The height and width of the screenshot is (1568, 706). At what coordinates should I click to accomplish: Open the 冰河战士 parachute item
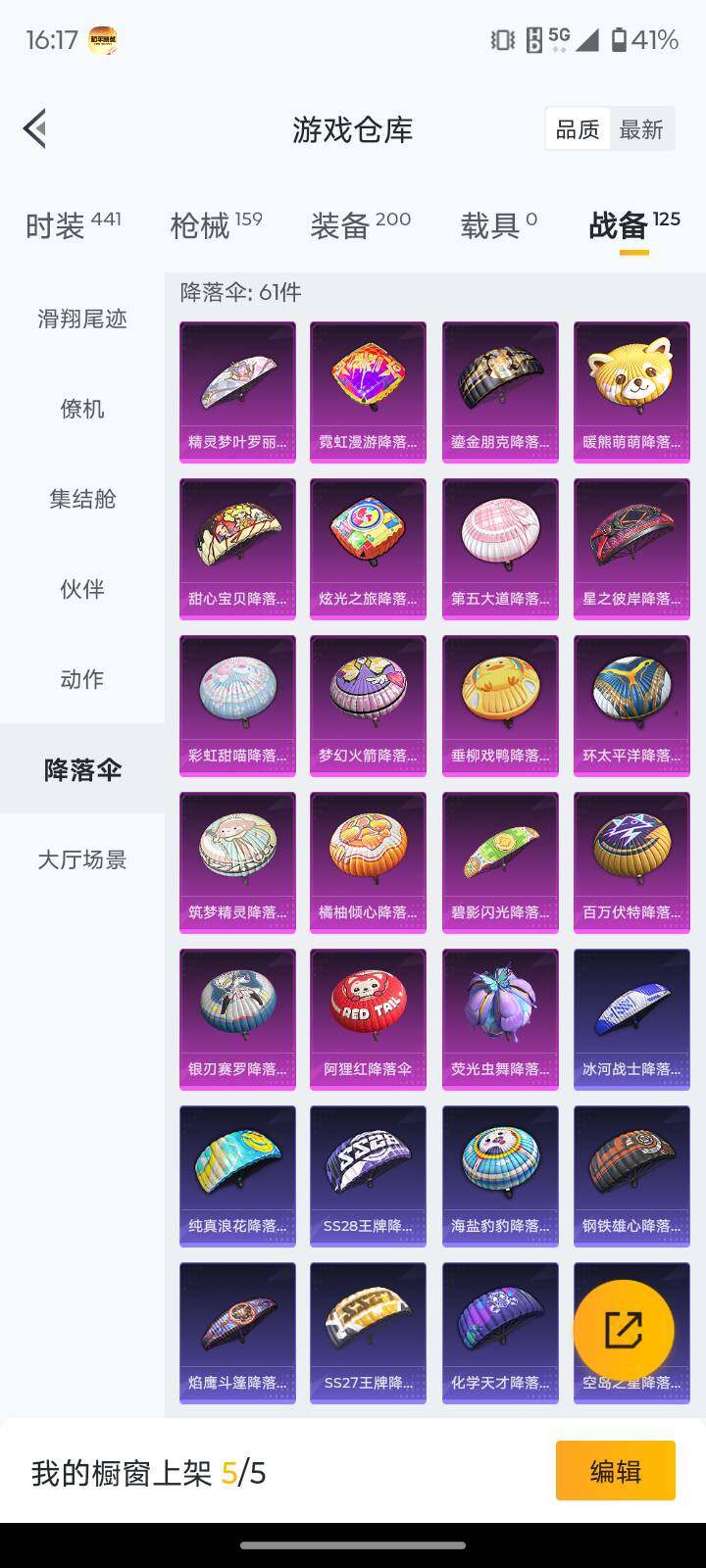click(631, 1018)
